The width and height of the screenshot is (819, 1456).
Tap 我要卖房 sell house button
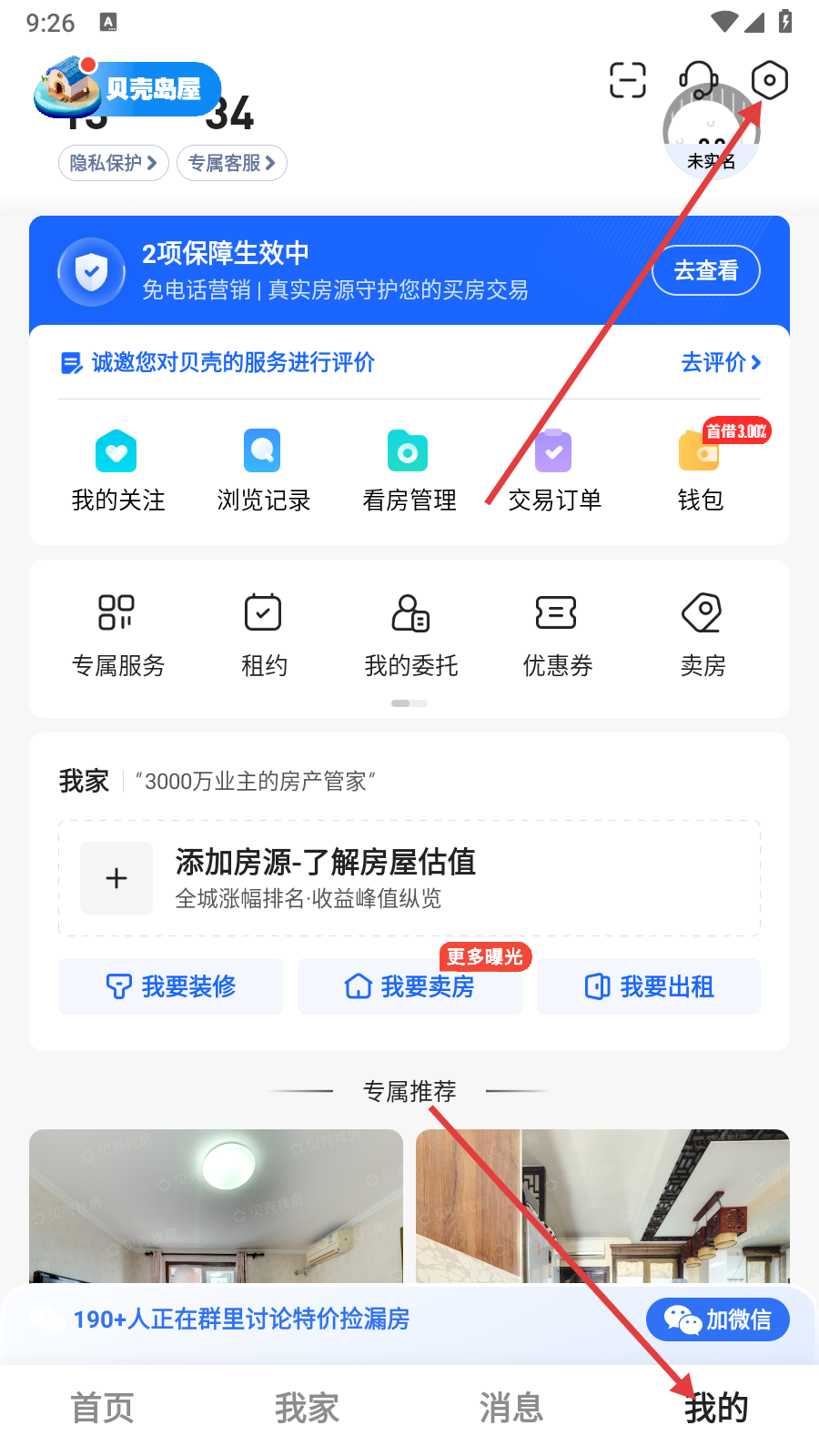(409, 986)
